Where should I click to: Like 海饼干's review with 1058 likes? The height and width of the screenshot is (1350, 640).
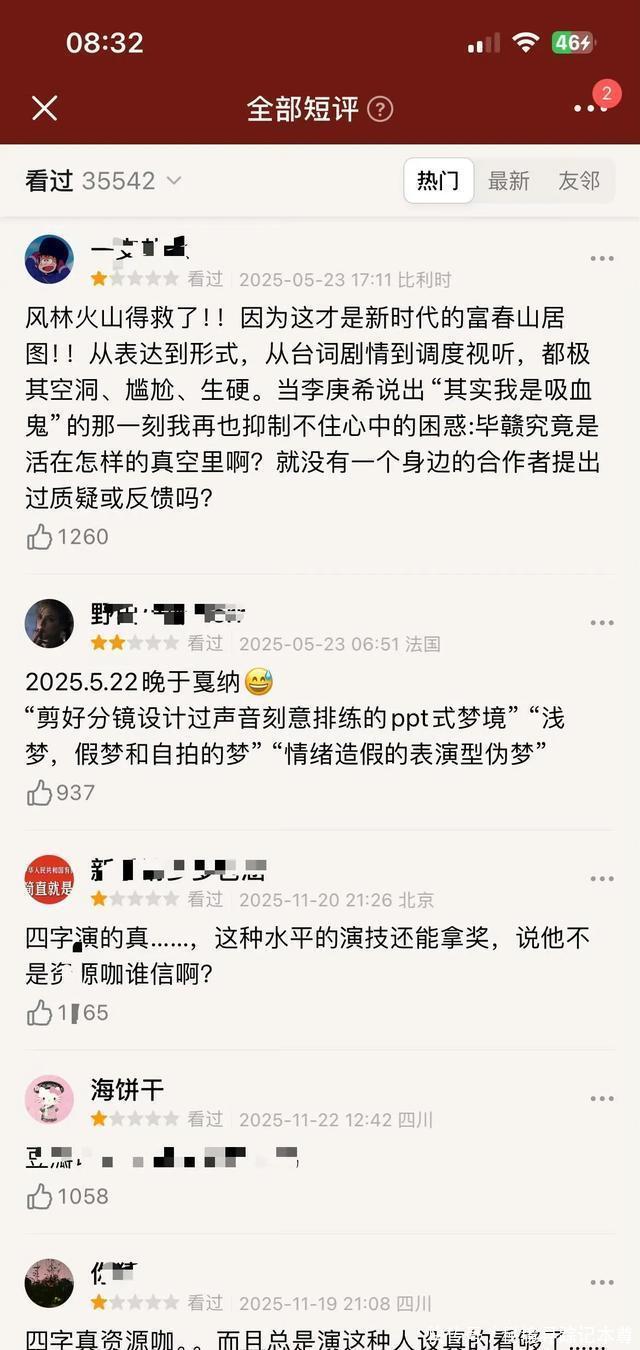pos(40,1196)
